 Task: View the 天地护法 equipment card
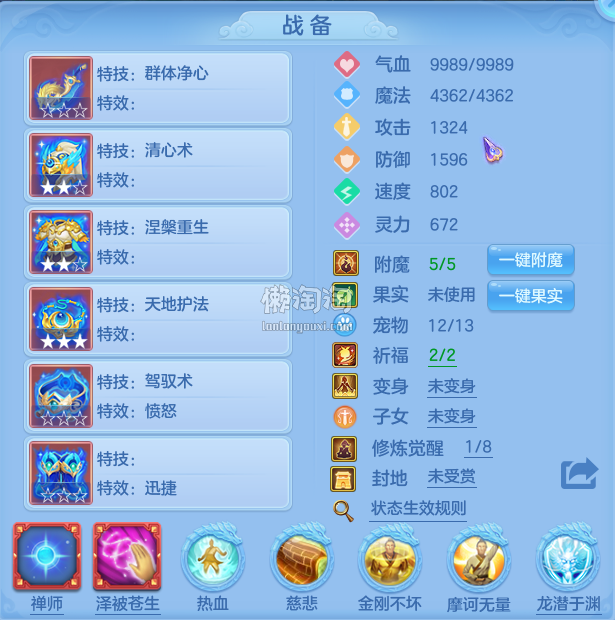(159, 319)
